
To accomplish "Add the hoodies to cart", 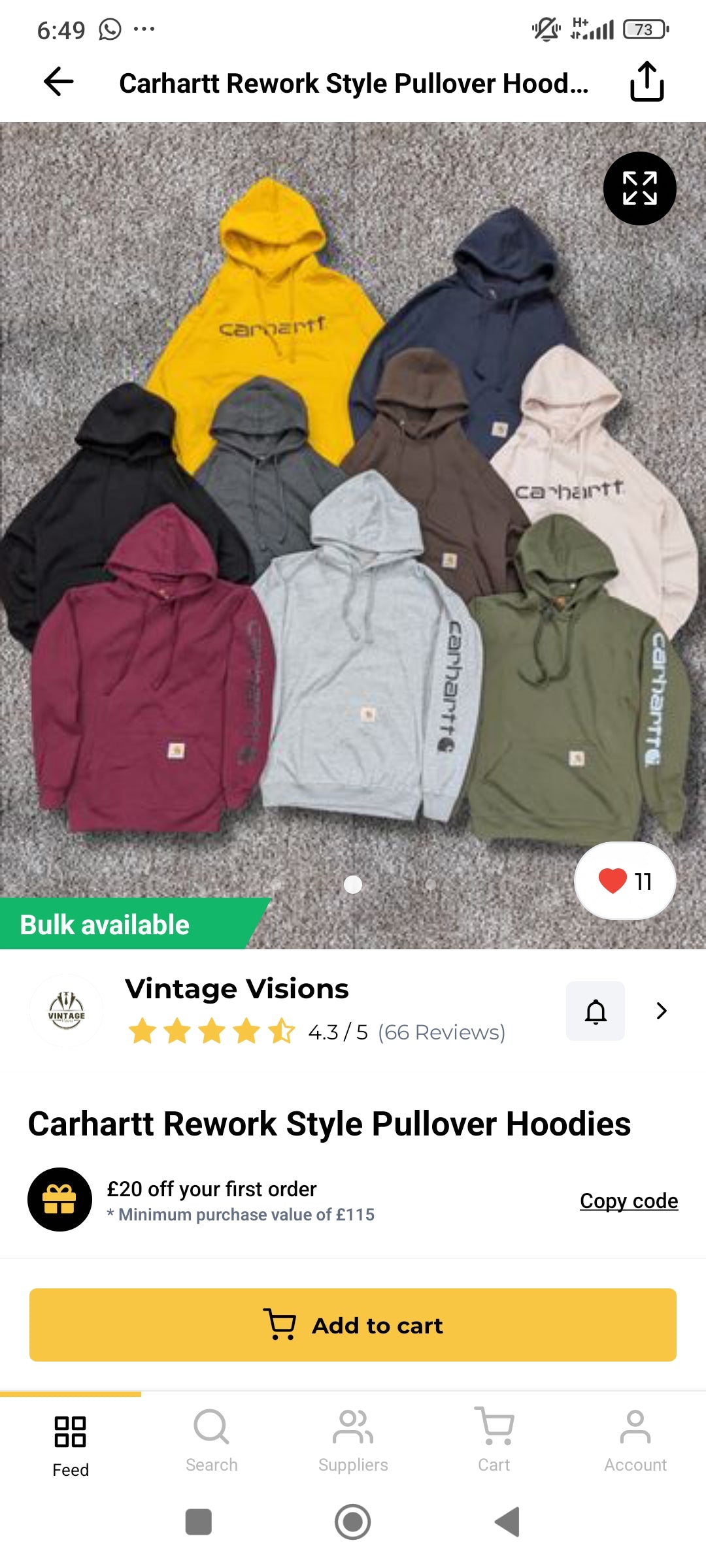I will pyautogui.click(x=353, y=1325).
